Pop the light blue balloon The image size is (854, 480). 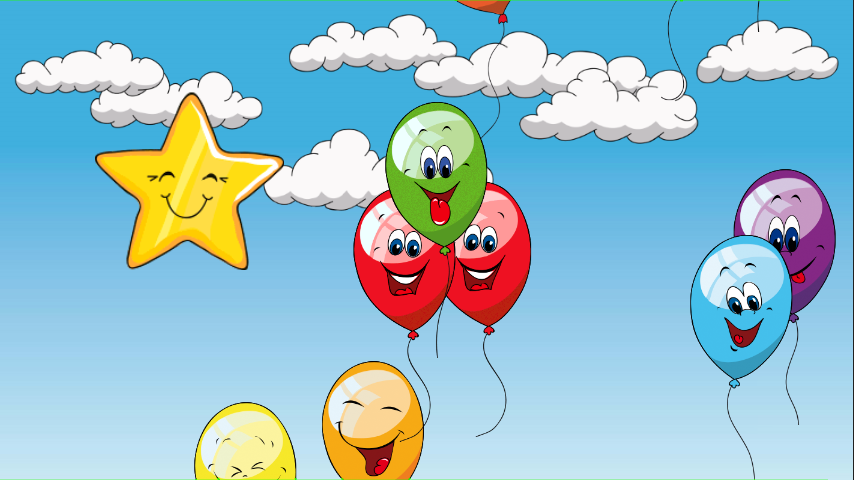(739, 305)
